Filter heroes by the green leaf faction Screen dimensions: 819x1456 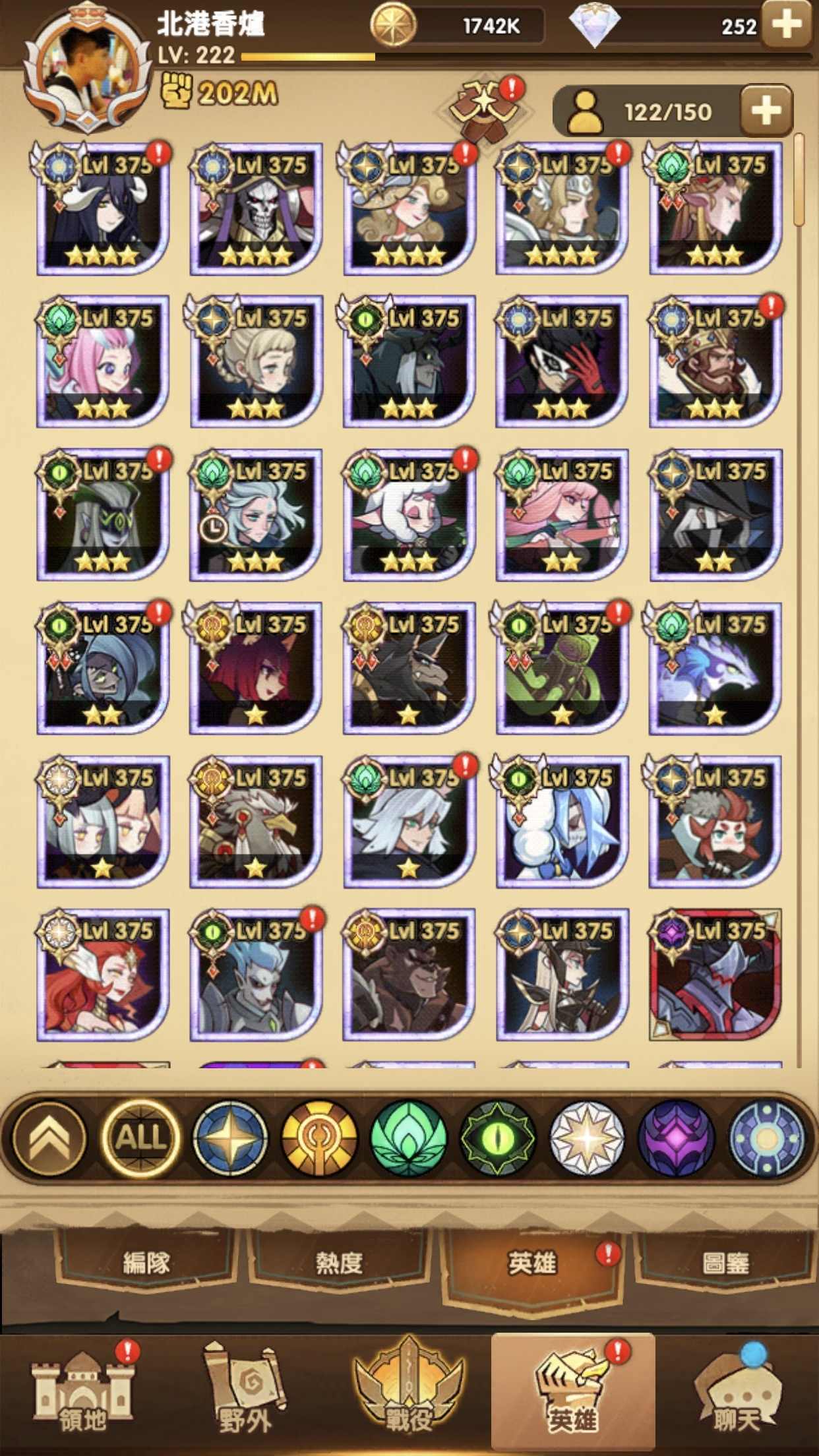(408, 1137)
